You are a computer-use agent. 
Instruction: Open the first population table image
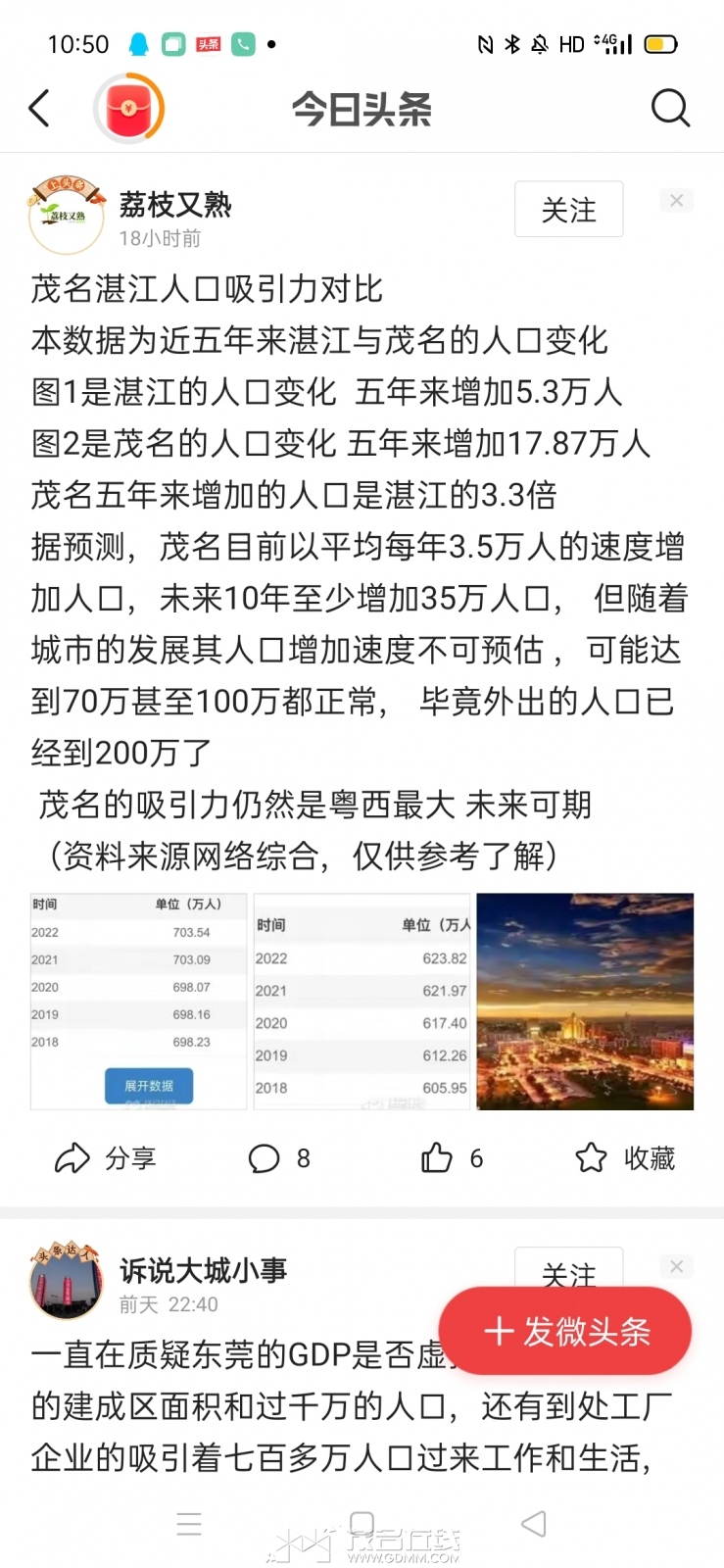[x=138, y=1001]
